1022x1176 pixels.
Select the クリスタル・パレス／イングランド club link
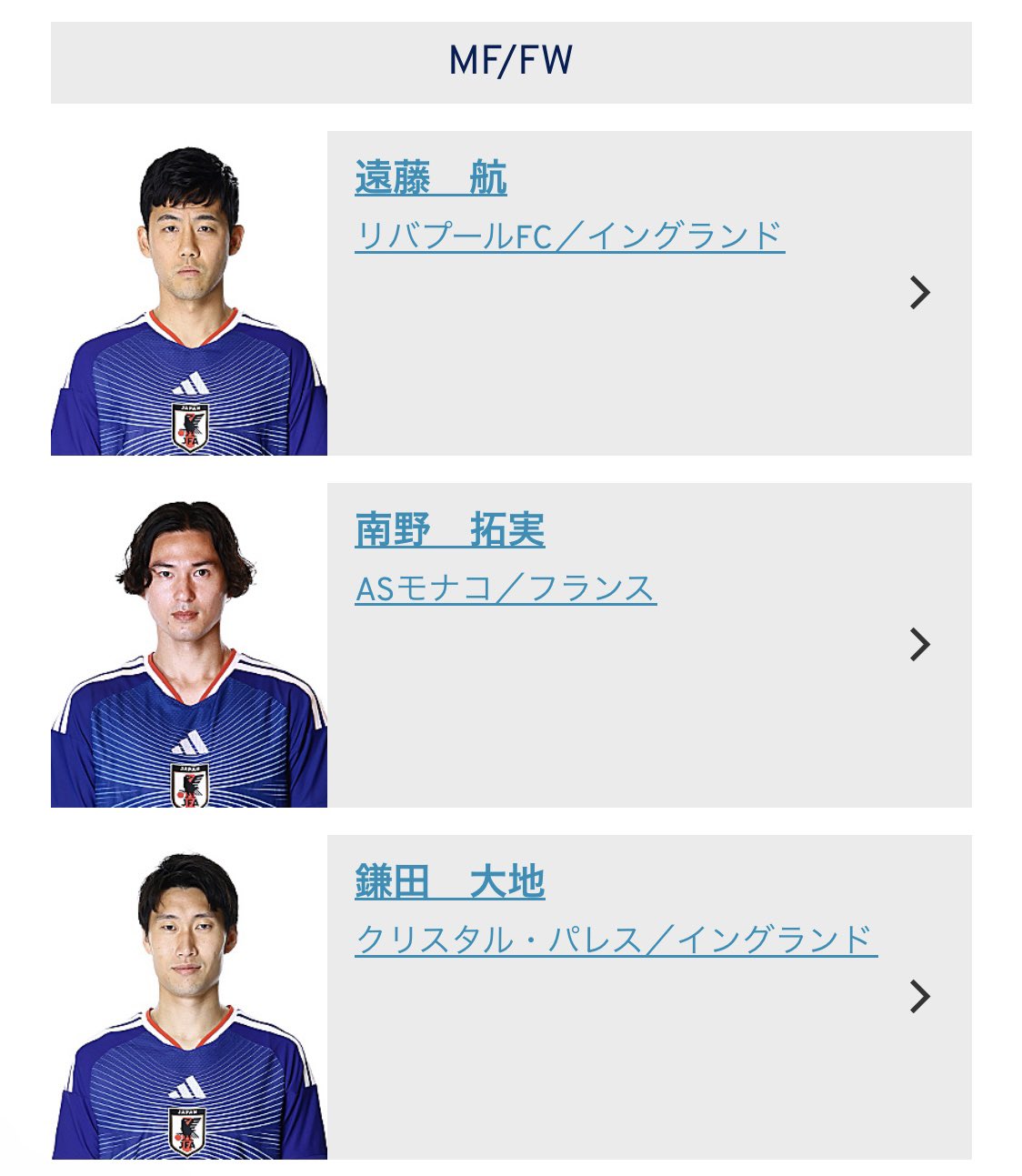tap(615, 940)
